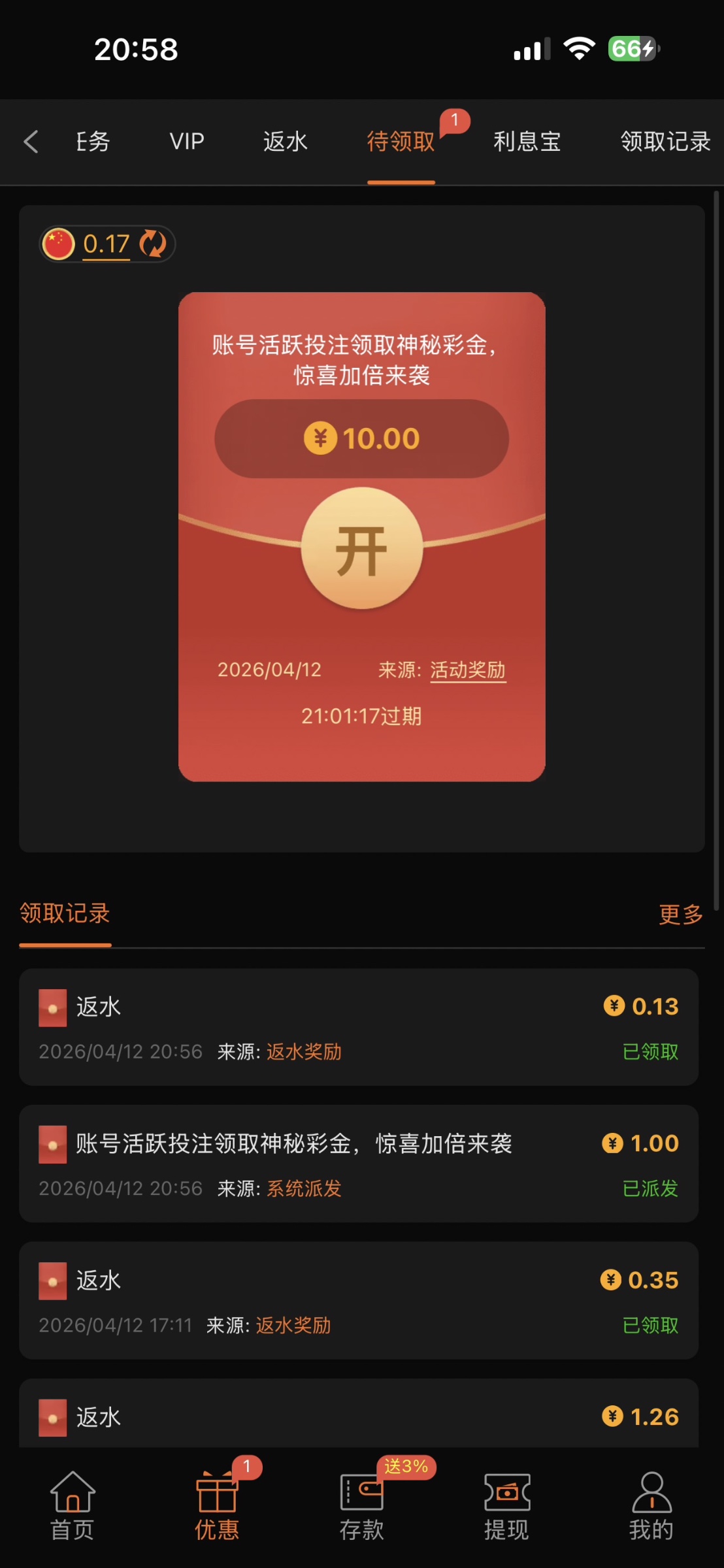Screen dimensions: 724x1568
Task: Go to the 我的 profile tab
Action: (x=651, y=1503)
